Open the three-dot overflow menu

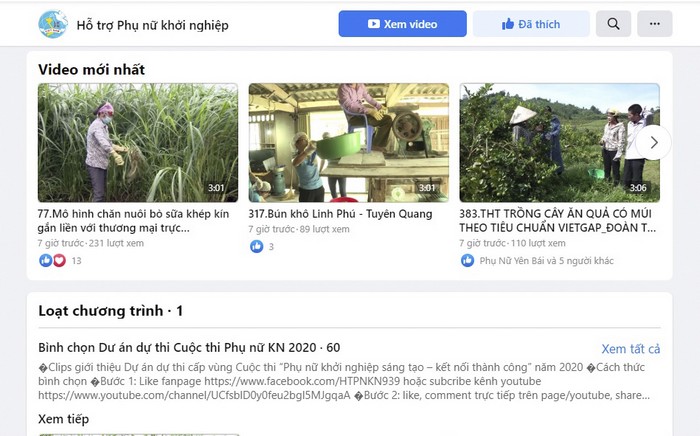coord(654,24)
